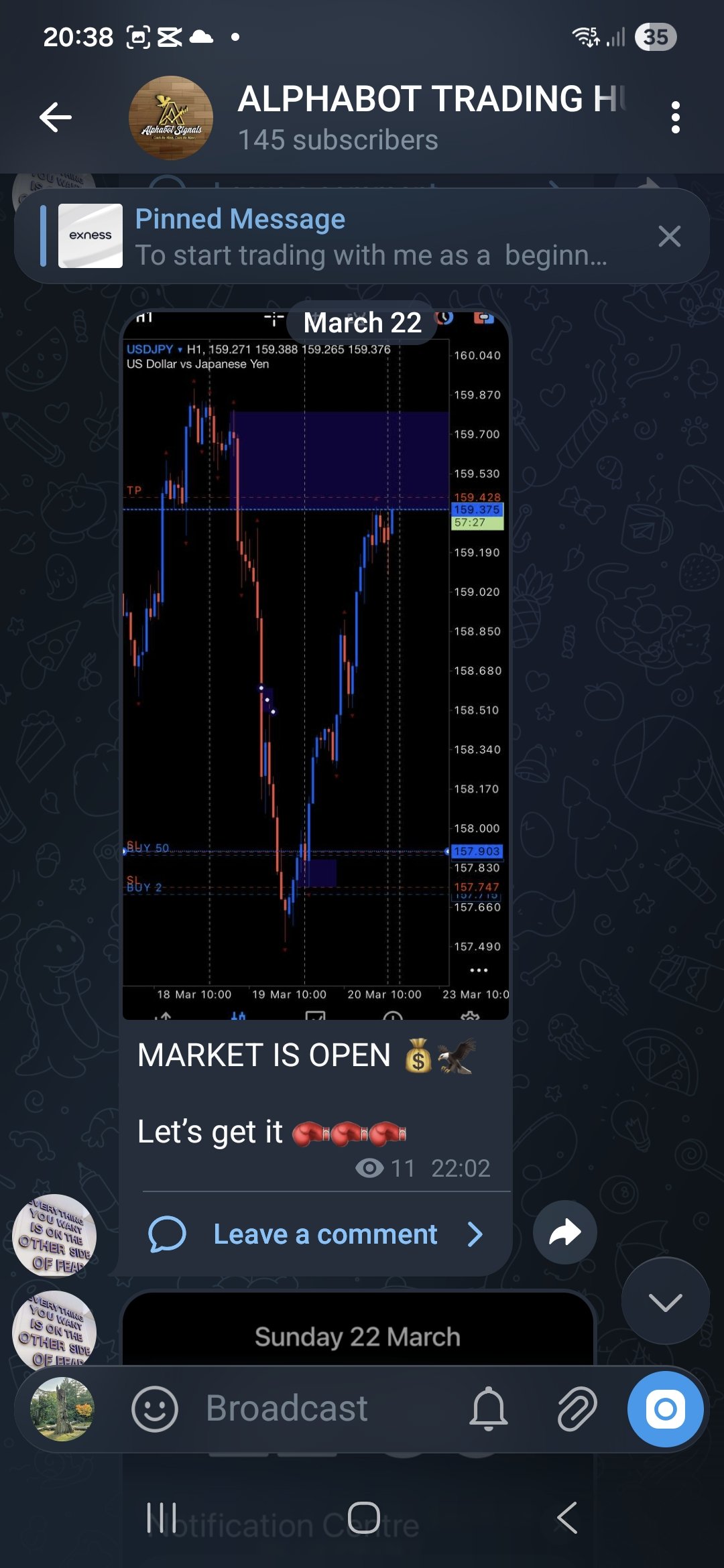Open the camera button

point(665,1409)
